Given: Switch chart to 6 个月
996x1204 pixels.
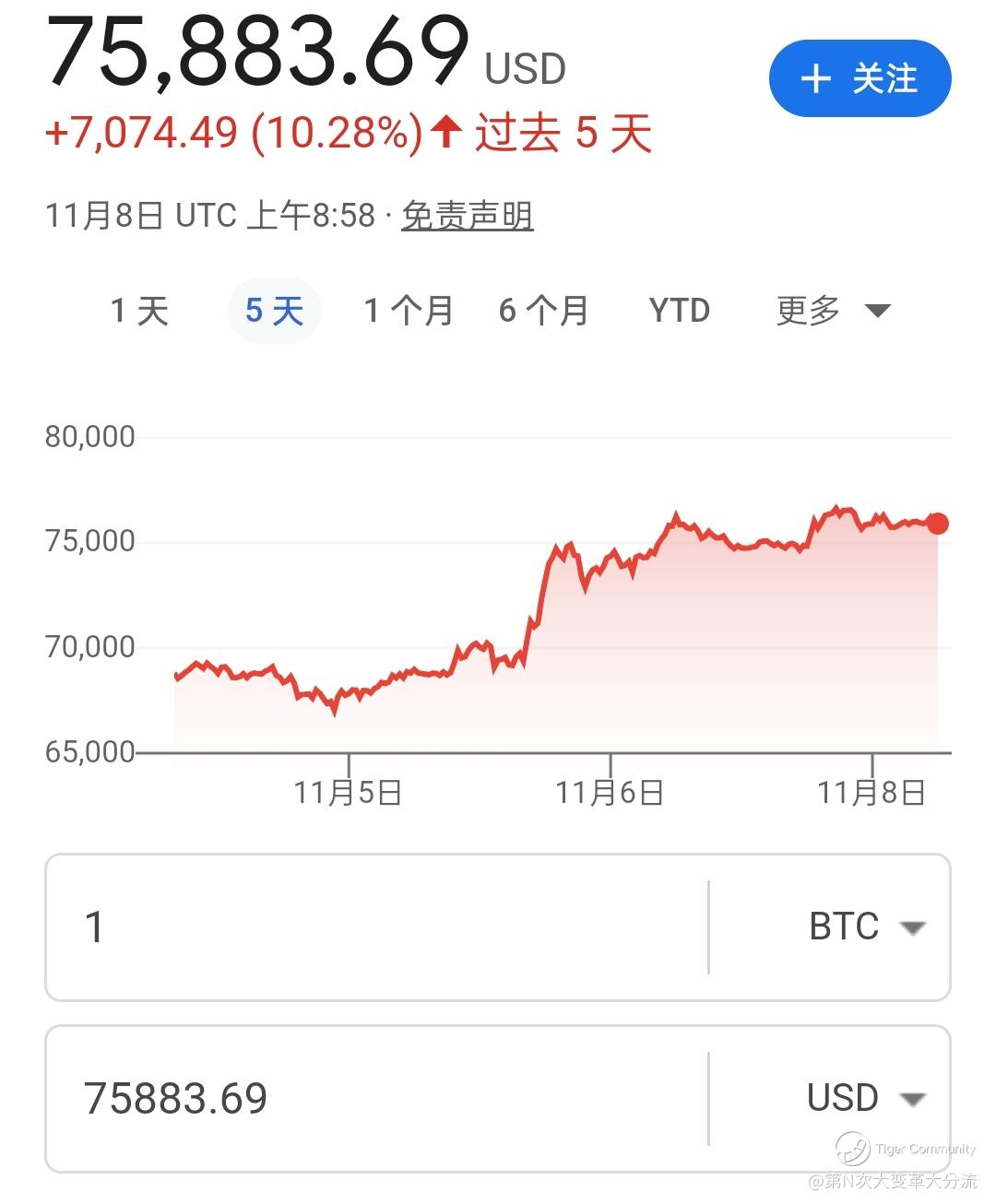Looking at the screenshot, I should tap(543, 311).
